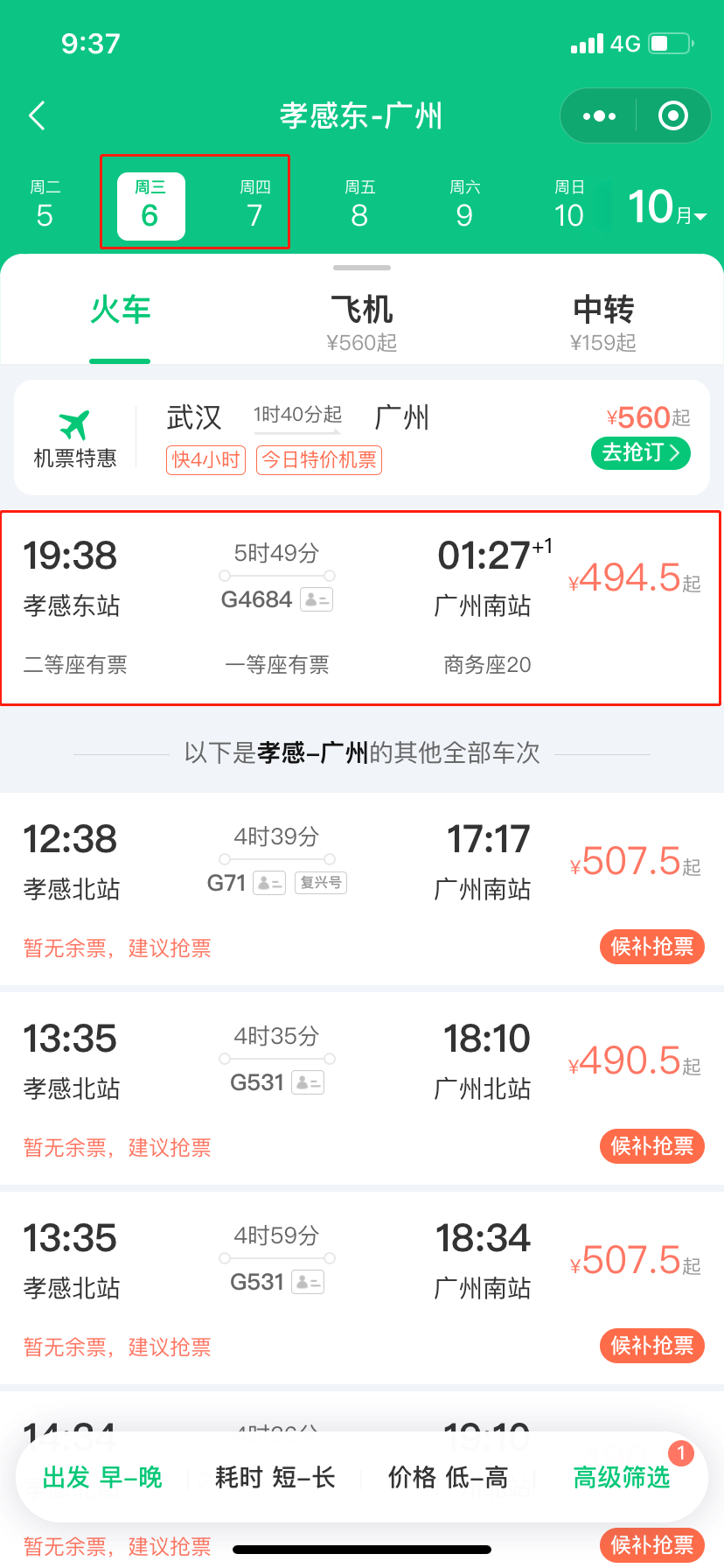The width and height of the screenshot is (724, 1568).
Task: Select date 周五 8
Action: 359,206
